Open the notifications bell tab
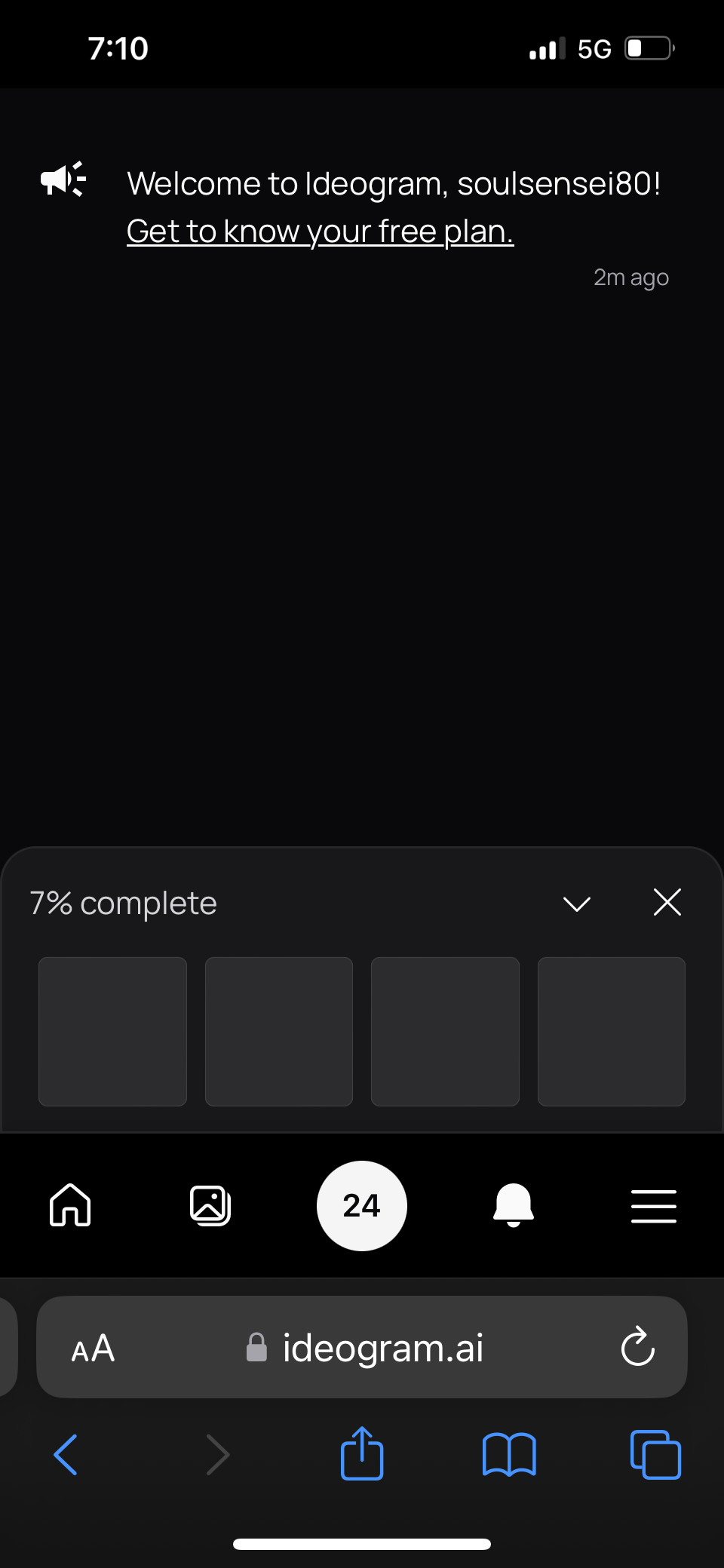 (514, 1205)
